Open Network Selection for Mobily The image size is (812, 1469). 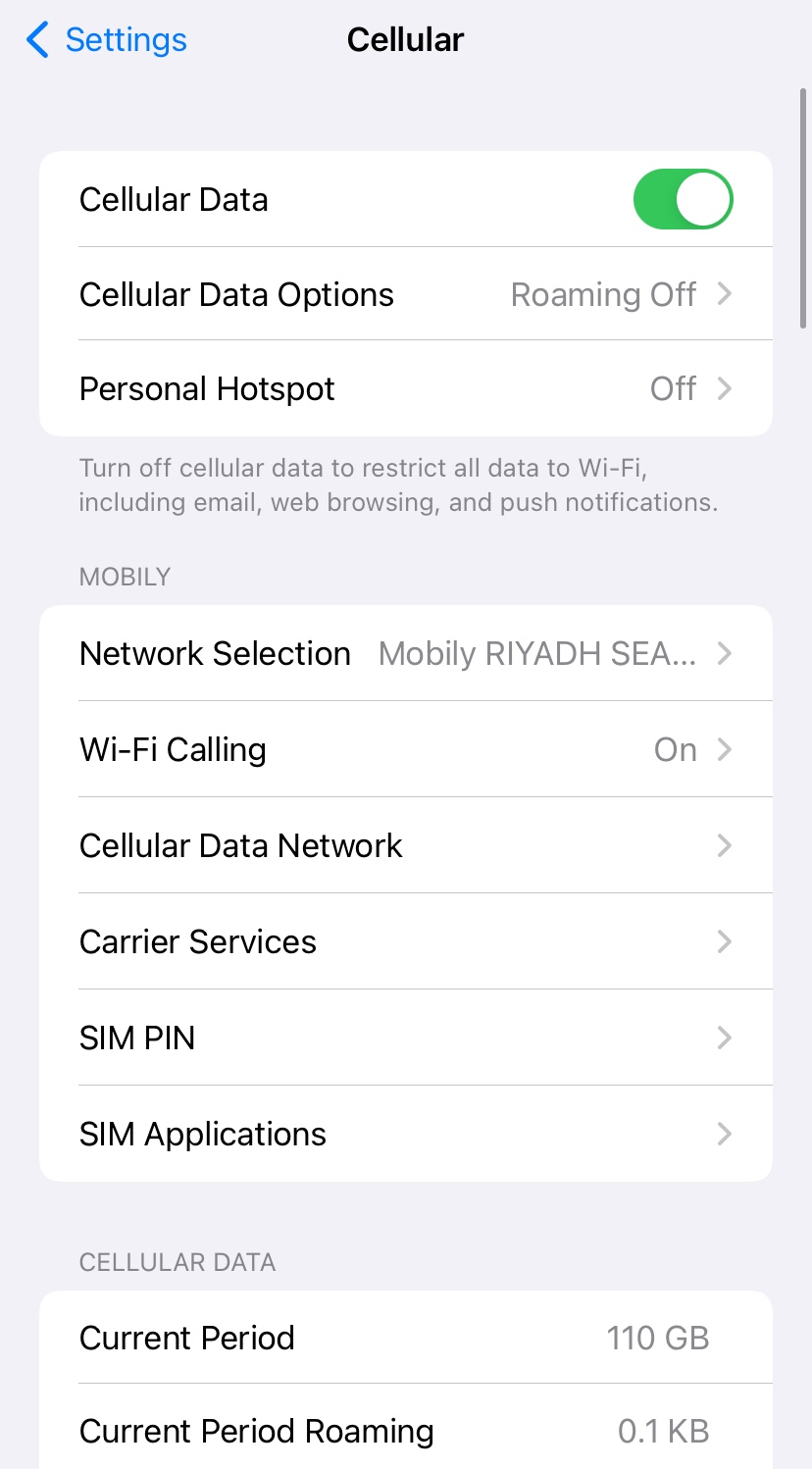(405, 653)
